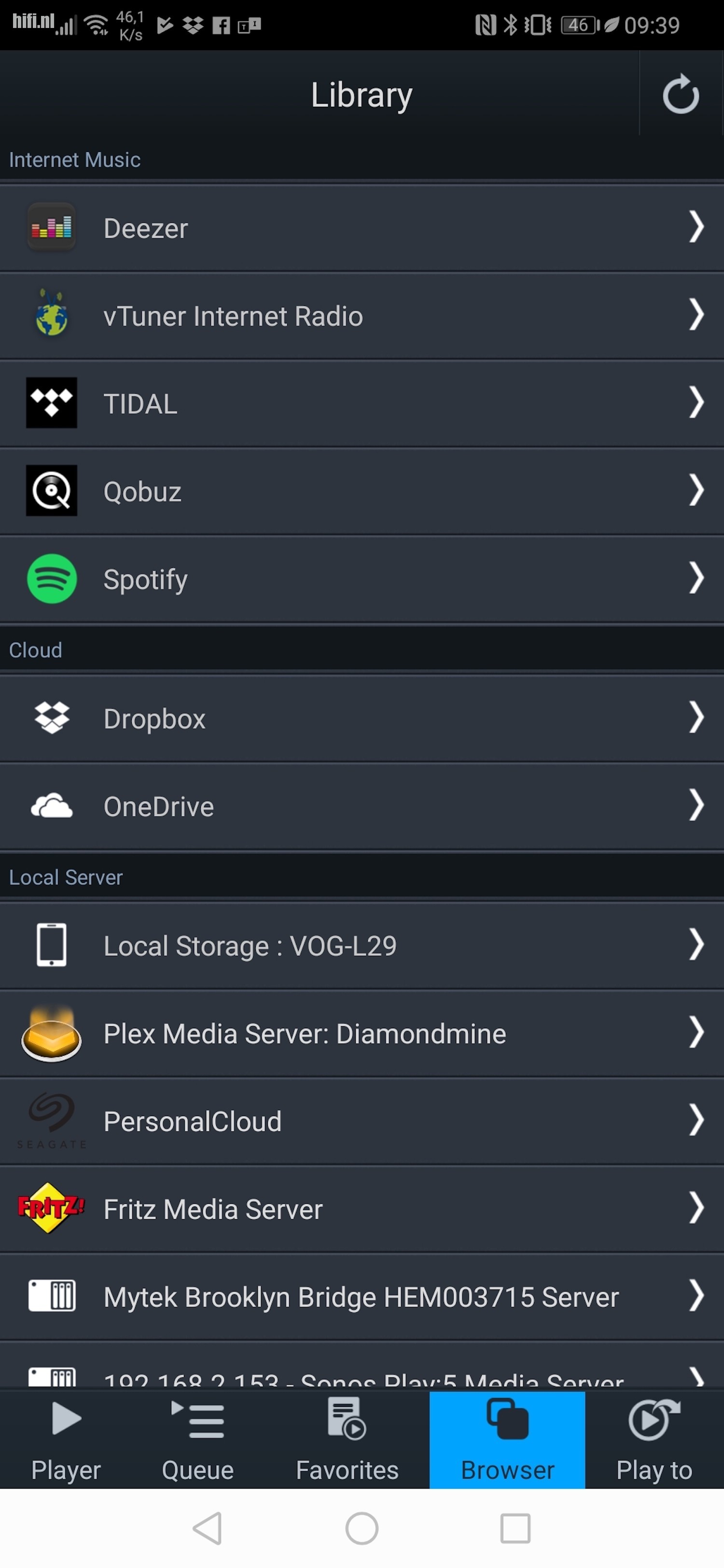Open PersonalCloud Seagate server
724x1568 pixels.
362,1121
